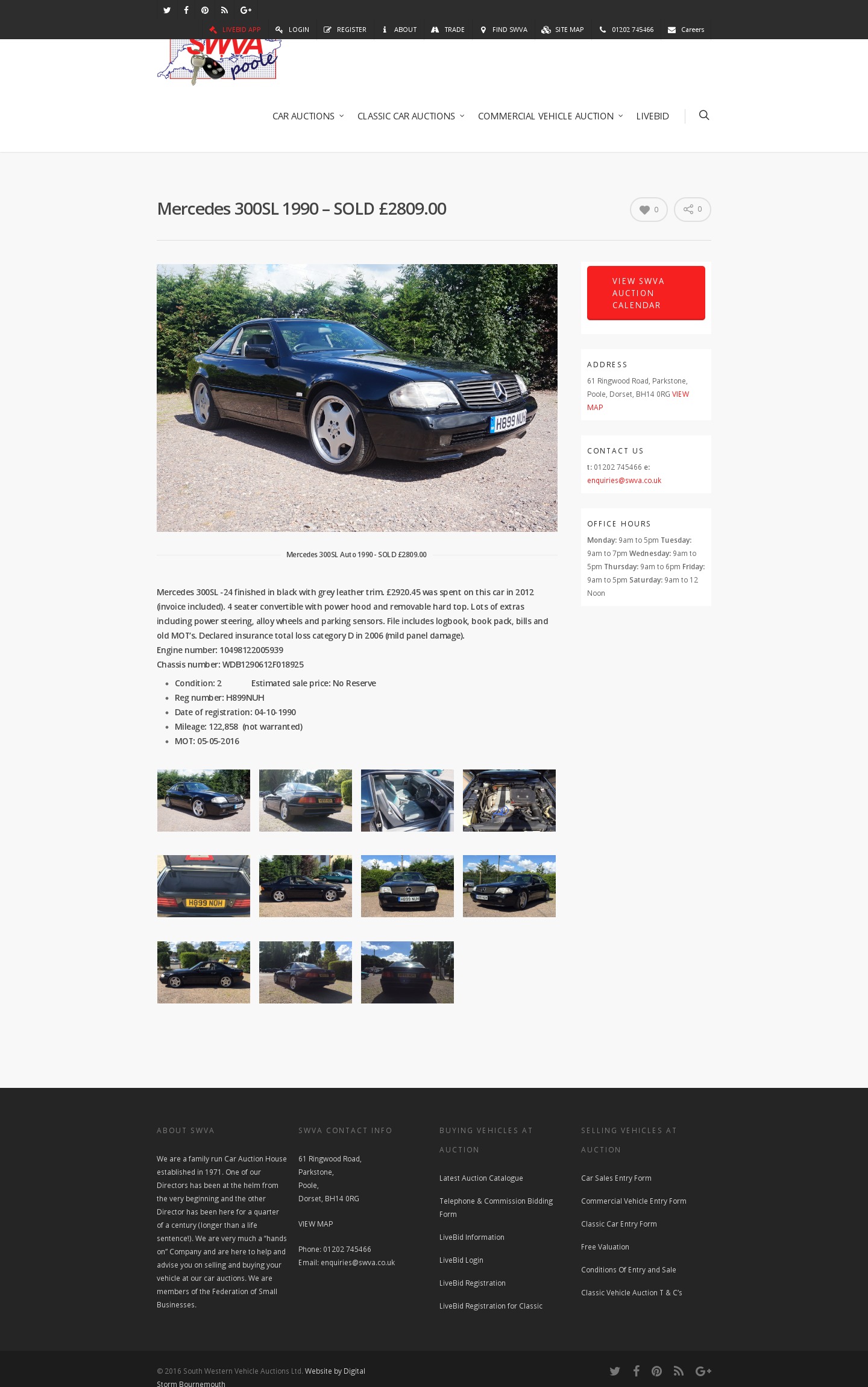Share this listing via share icon

[692, 210]
